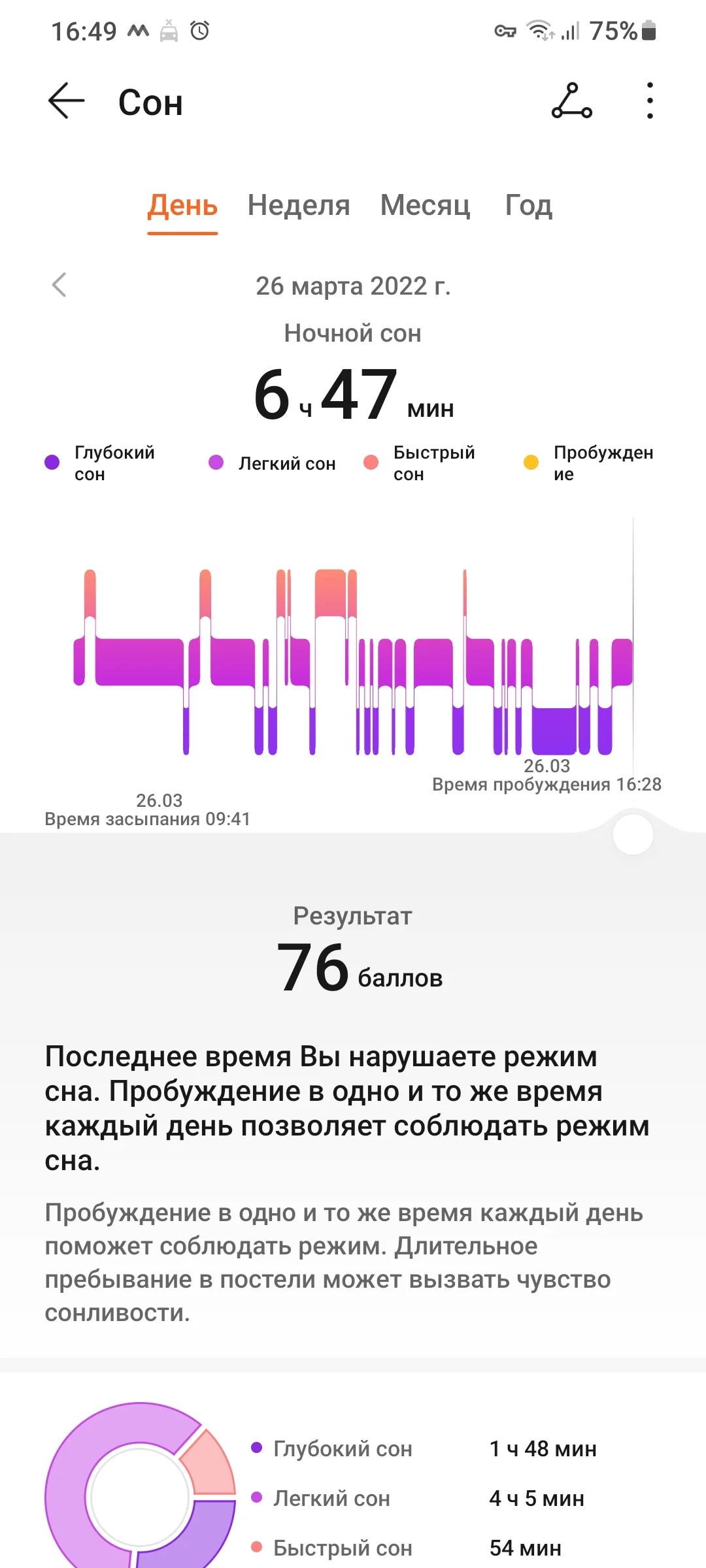Image resolution: width=706 pixels, height=1568 pixels.
Task: Open the share icon next to the title
Action: [570, 101]
